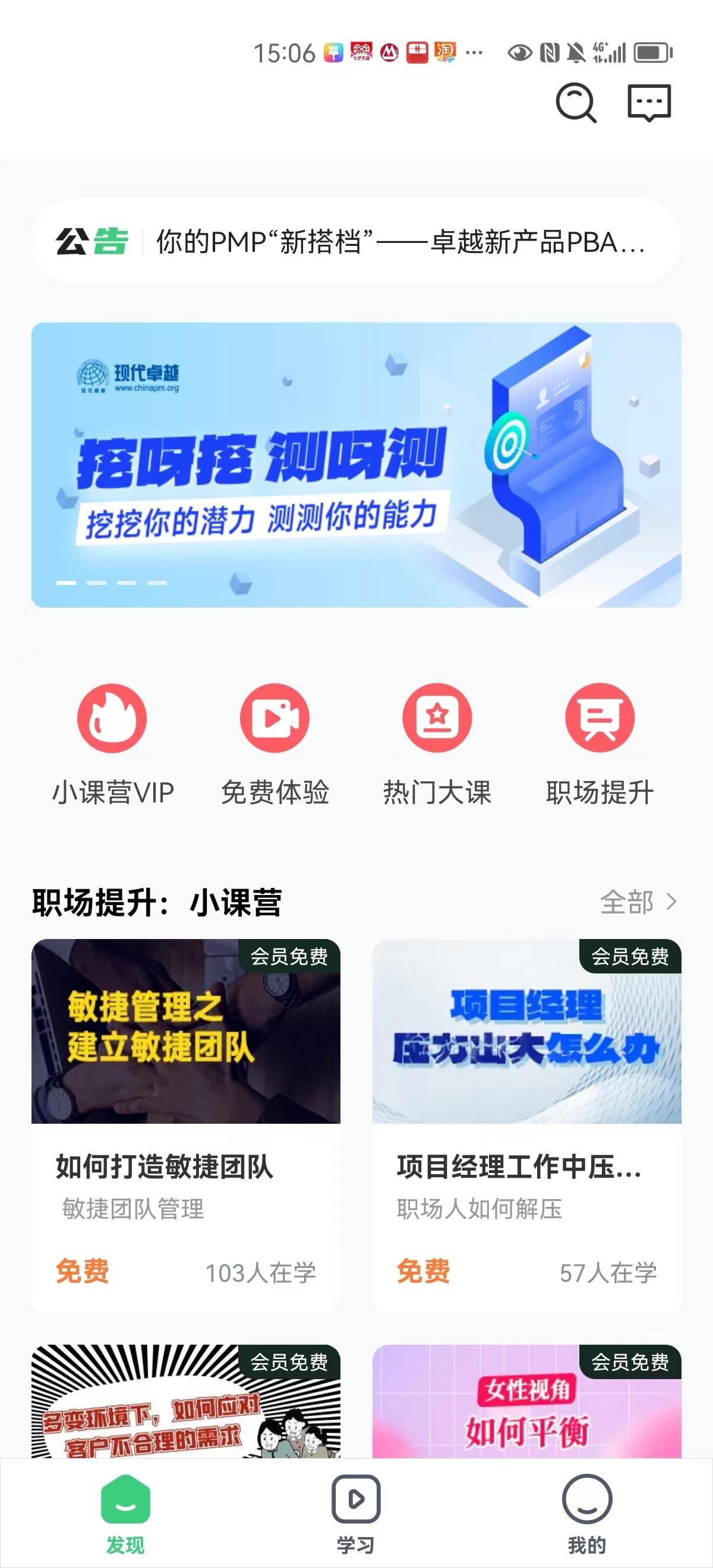Open the search magnifier icon
713x1568 pixels.
[575, 103]
